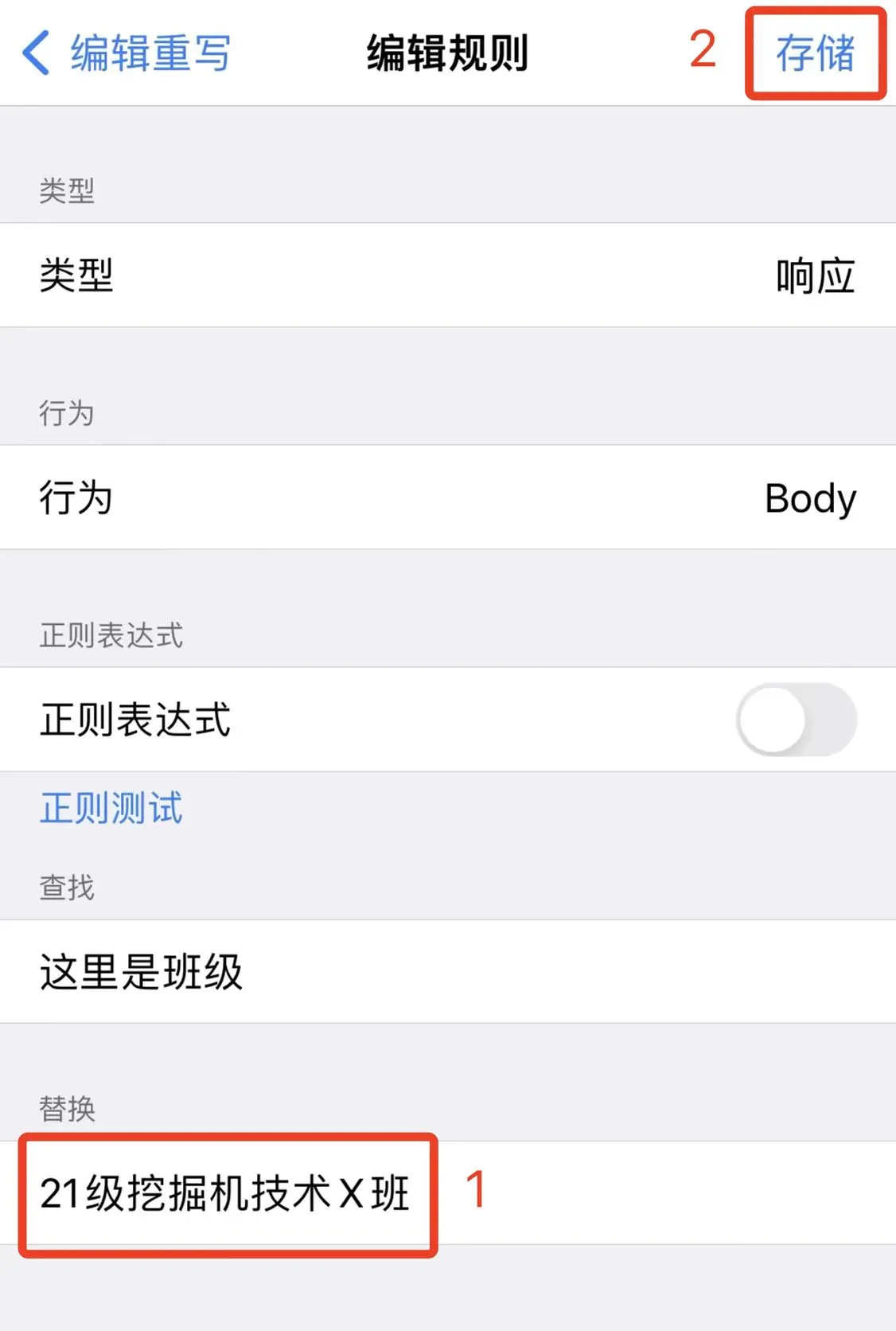Go back to 编辑重写
The image size is (896, 1331).
[126, 53]
